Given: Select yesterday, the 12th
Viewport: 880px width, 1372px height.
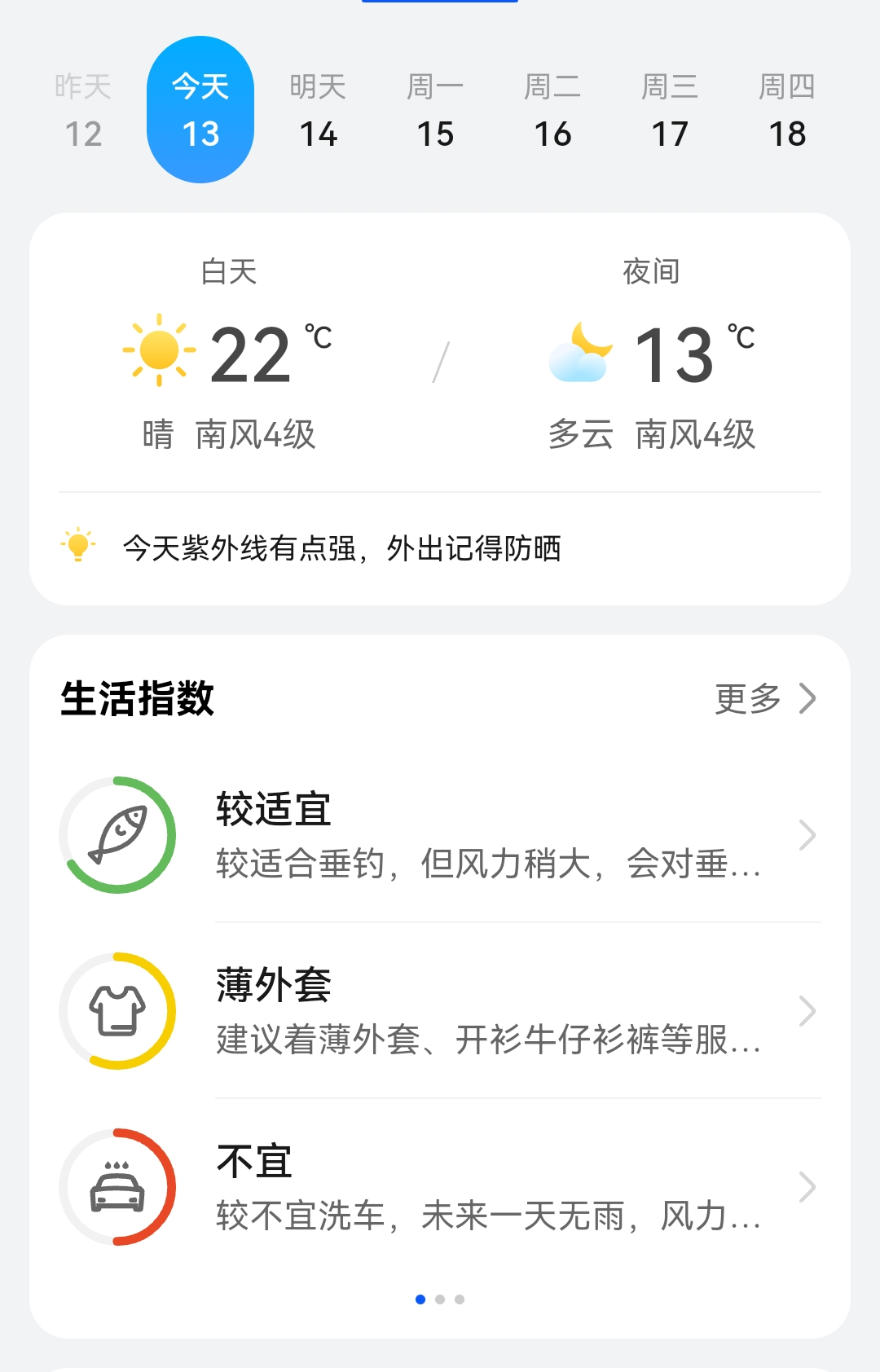Looking at the screenshot, I should (83, 110).
